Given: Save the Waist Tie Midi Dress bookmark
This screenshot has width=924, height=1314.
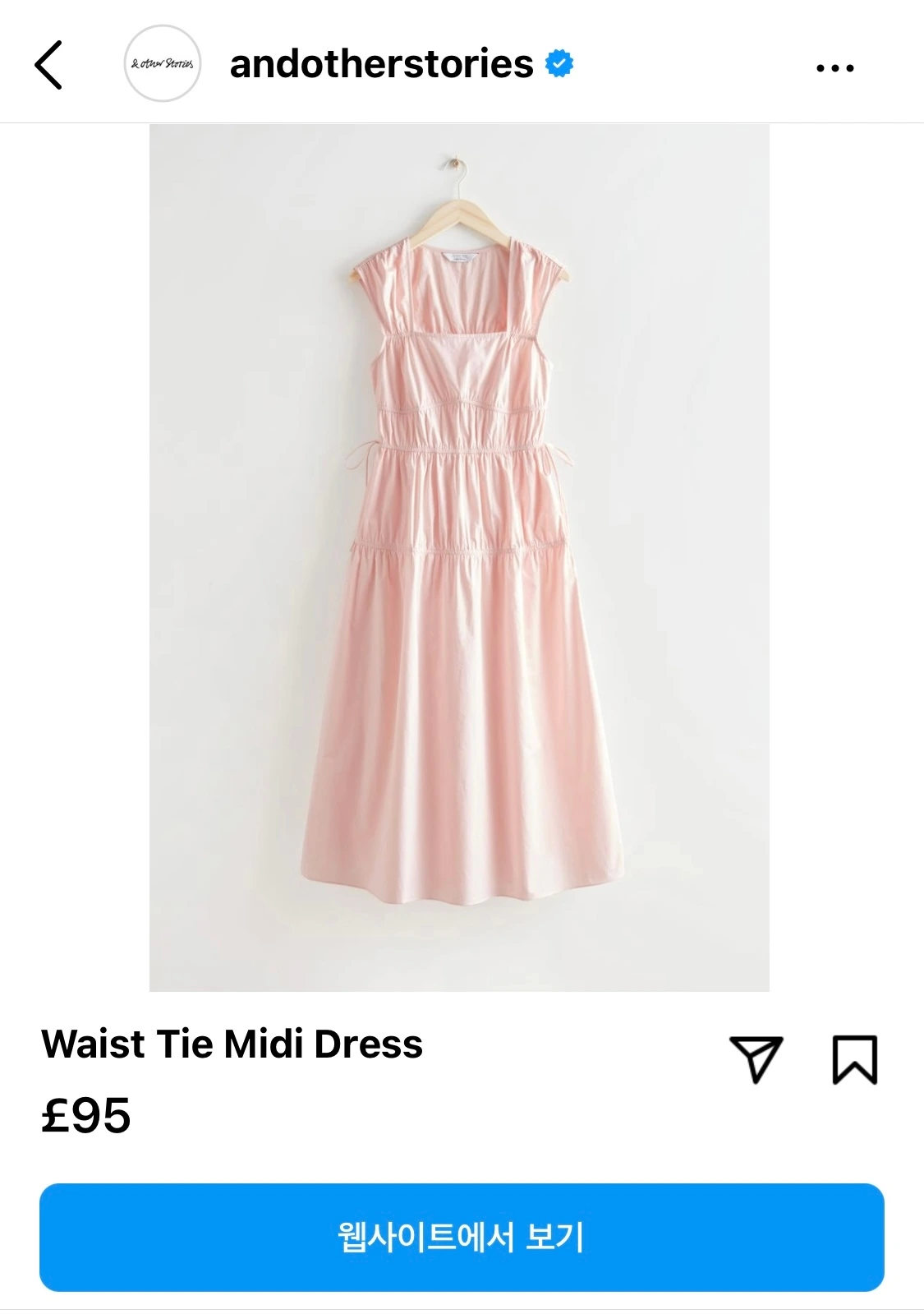Looking at the screenshot, I should click(854, 1058).
